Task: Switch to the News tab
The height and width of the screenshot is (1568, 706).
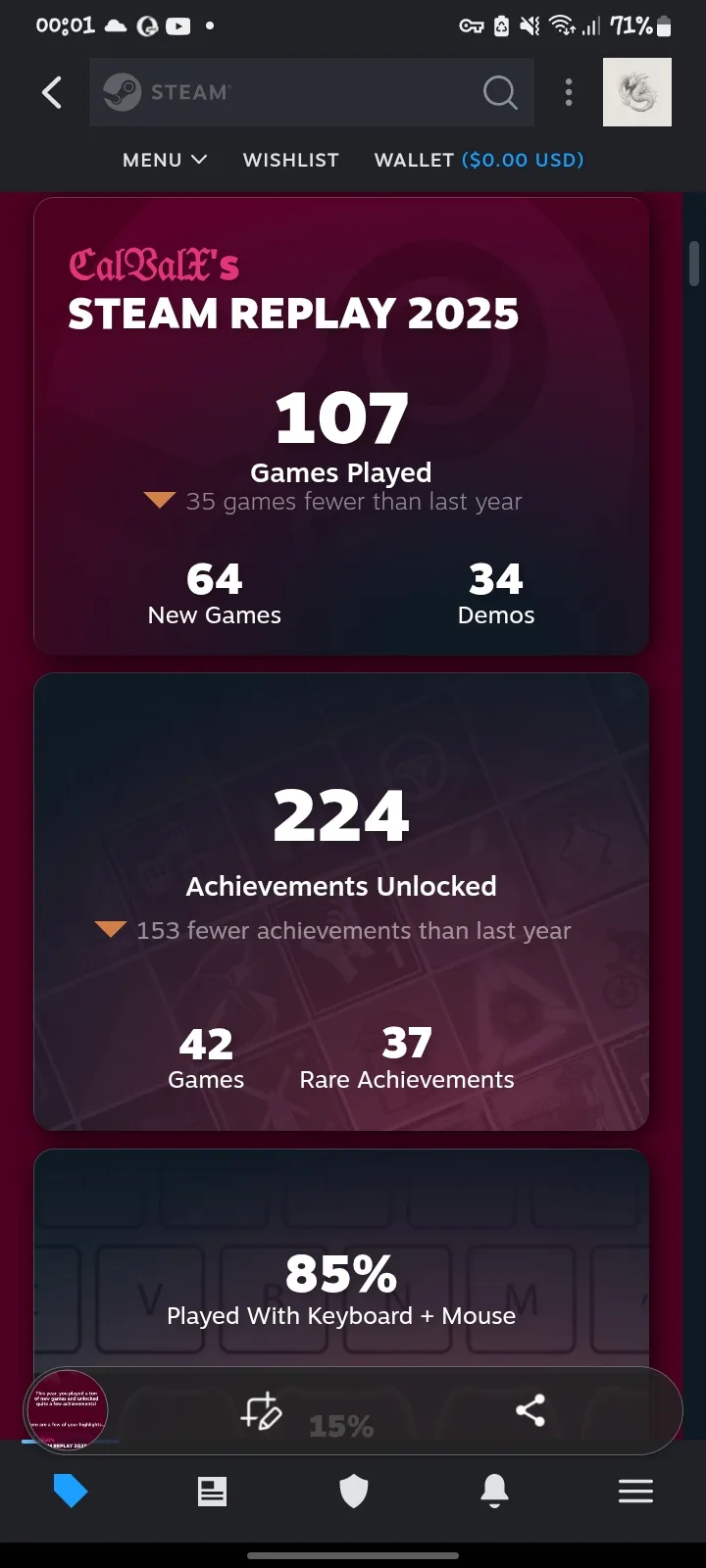Action: 212,1492
